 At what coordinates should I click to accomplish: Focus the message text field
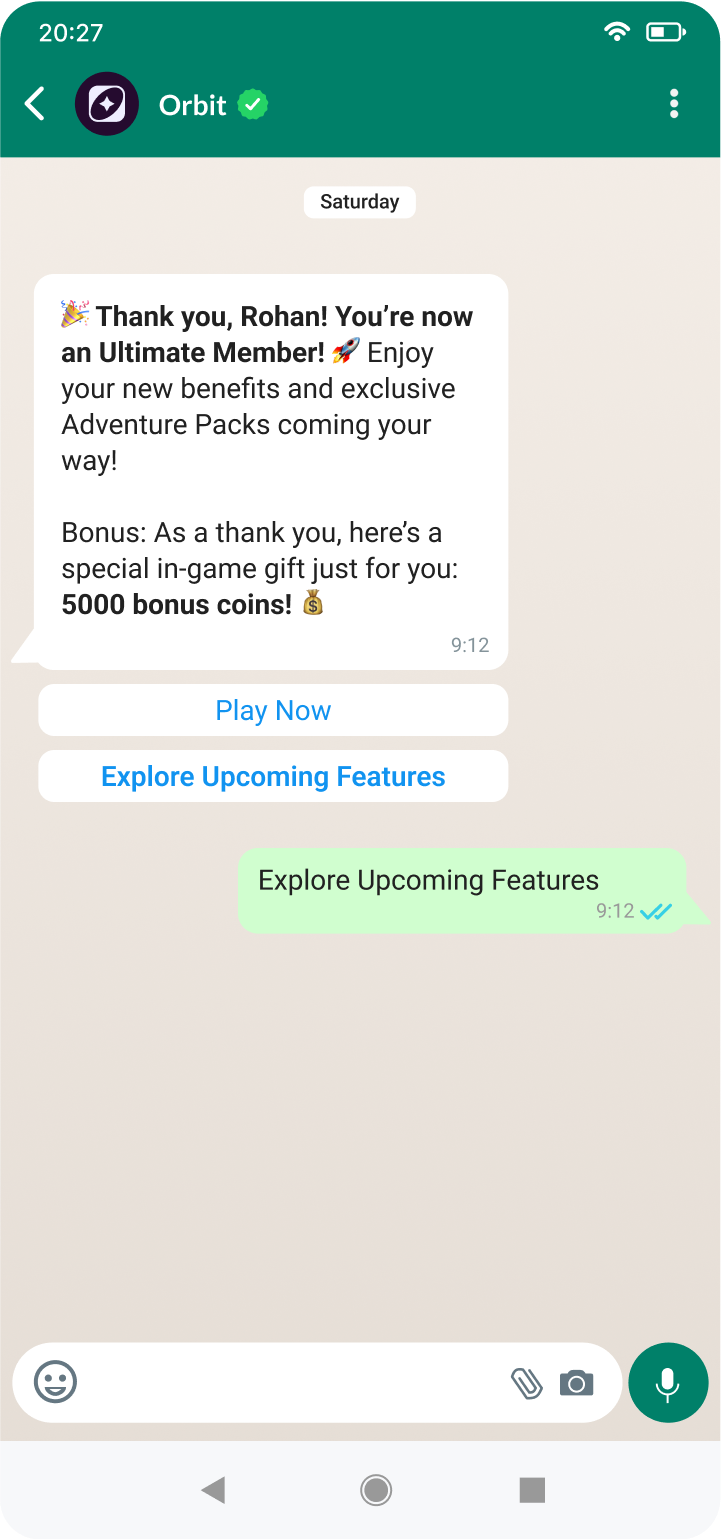pos(290,1383)
